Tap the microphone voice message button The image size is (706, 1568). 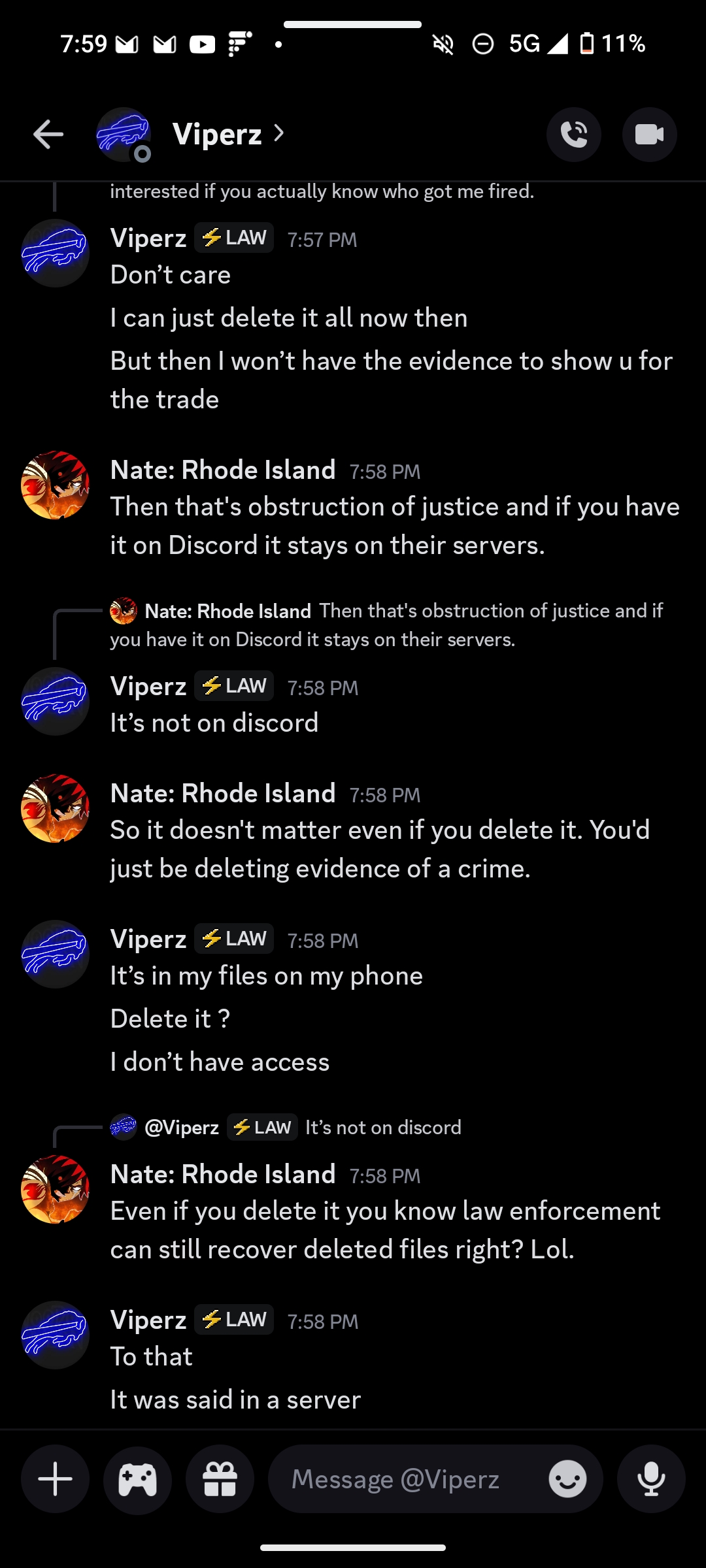pyautogui.click(x=651, y=1479)
